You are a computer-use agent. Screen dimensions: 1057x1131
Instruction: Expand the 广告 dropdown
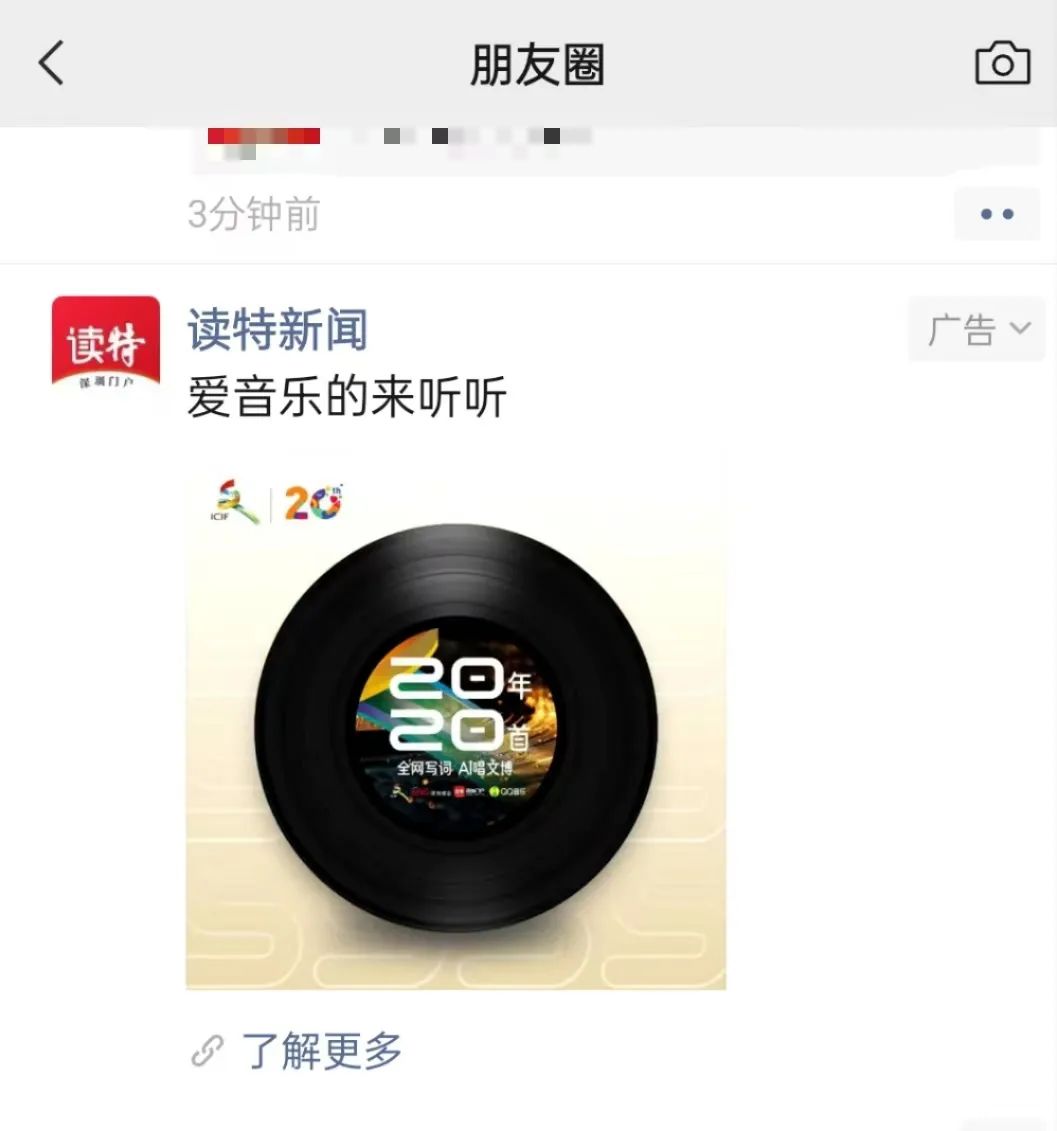[x=977, y=329]
